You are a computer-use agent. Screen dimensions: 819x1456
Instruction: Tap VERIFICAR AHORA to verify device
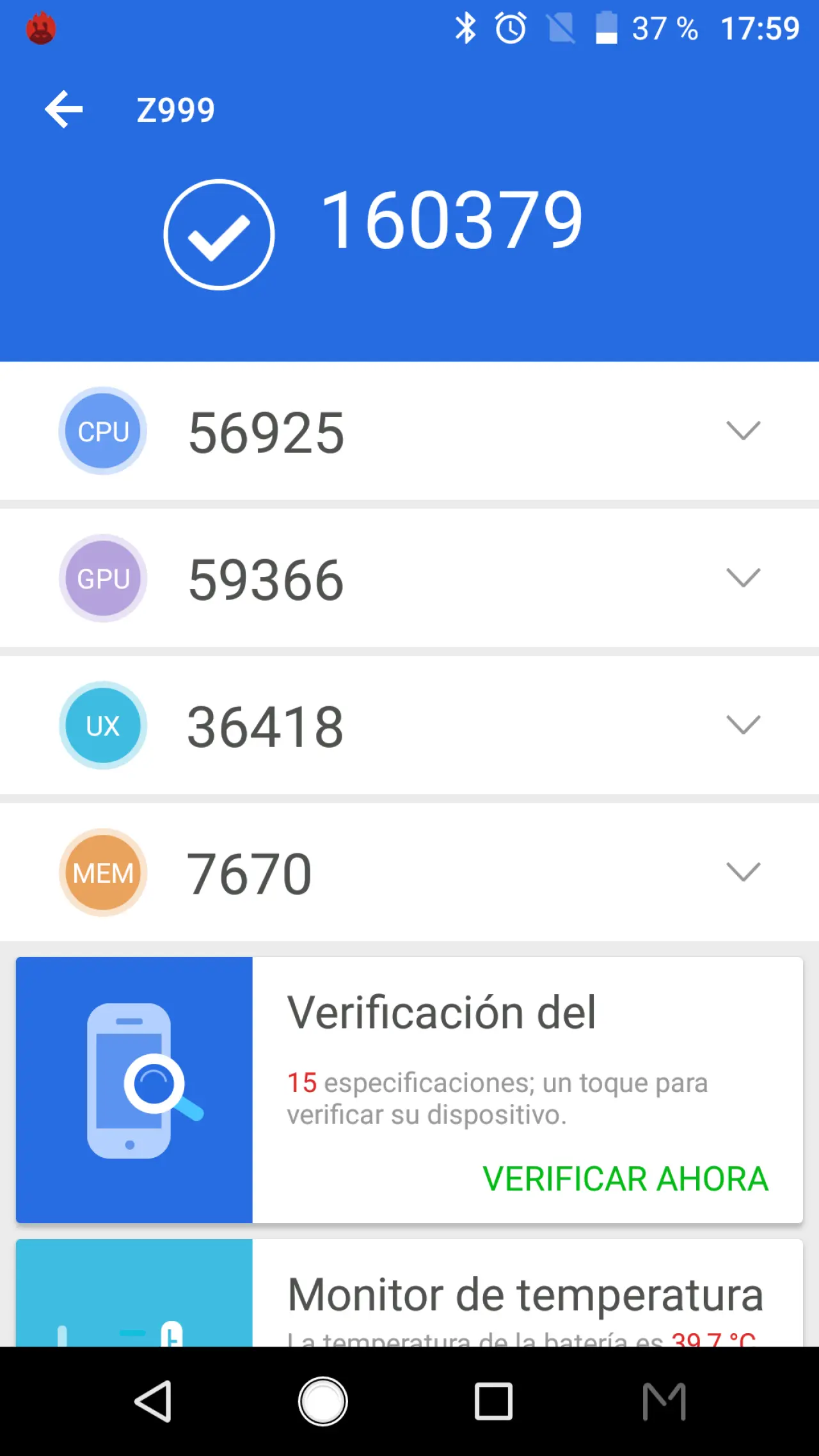pos(625,1179)
